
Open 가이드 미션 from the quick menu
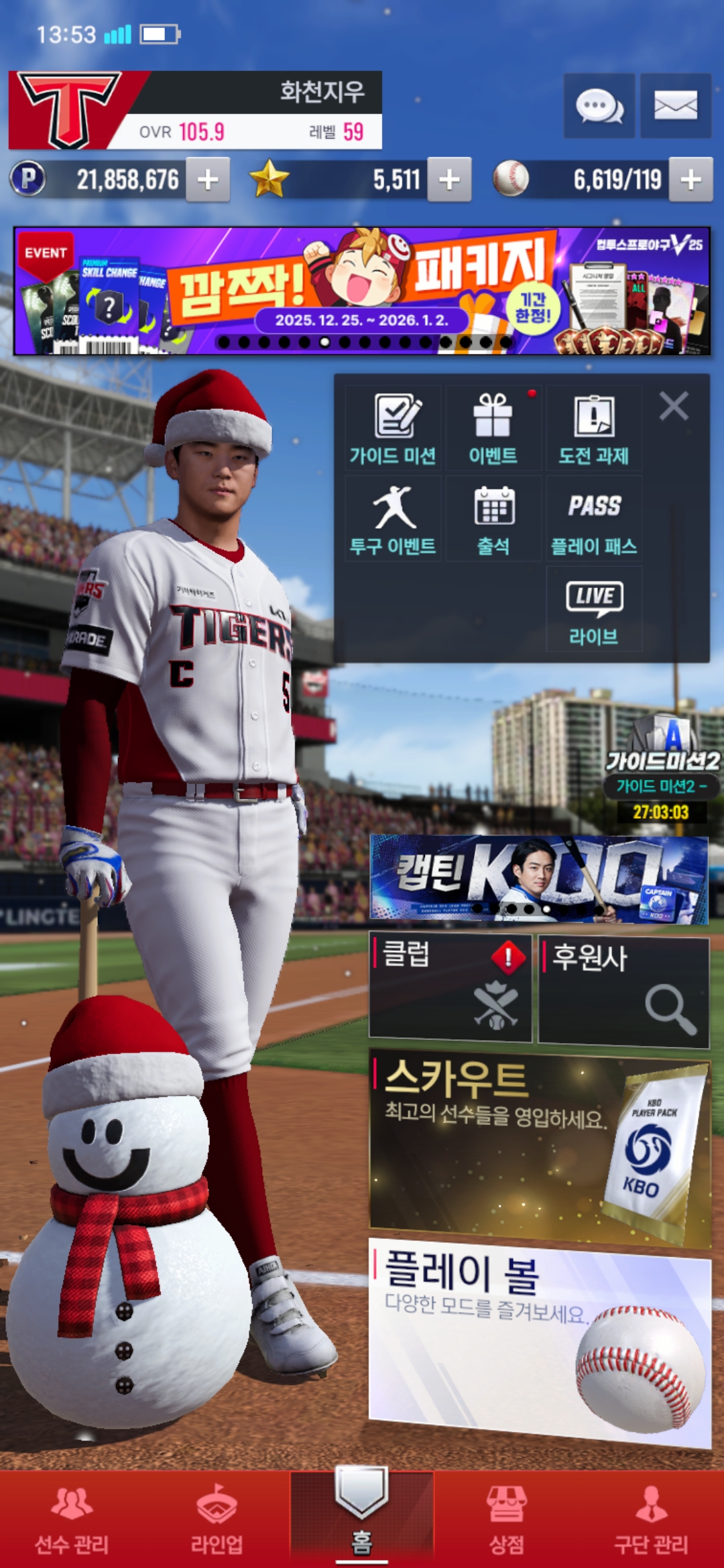tap(394, 429)
